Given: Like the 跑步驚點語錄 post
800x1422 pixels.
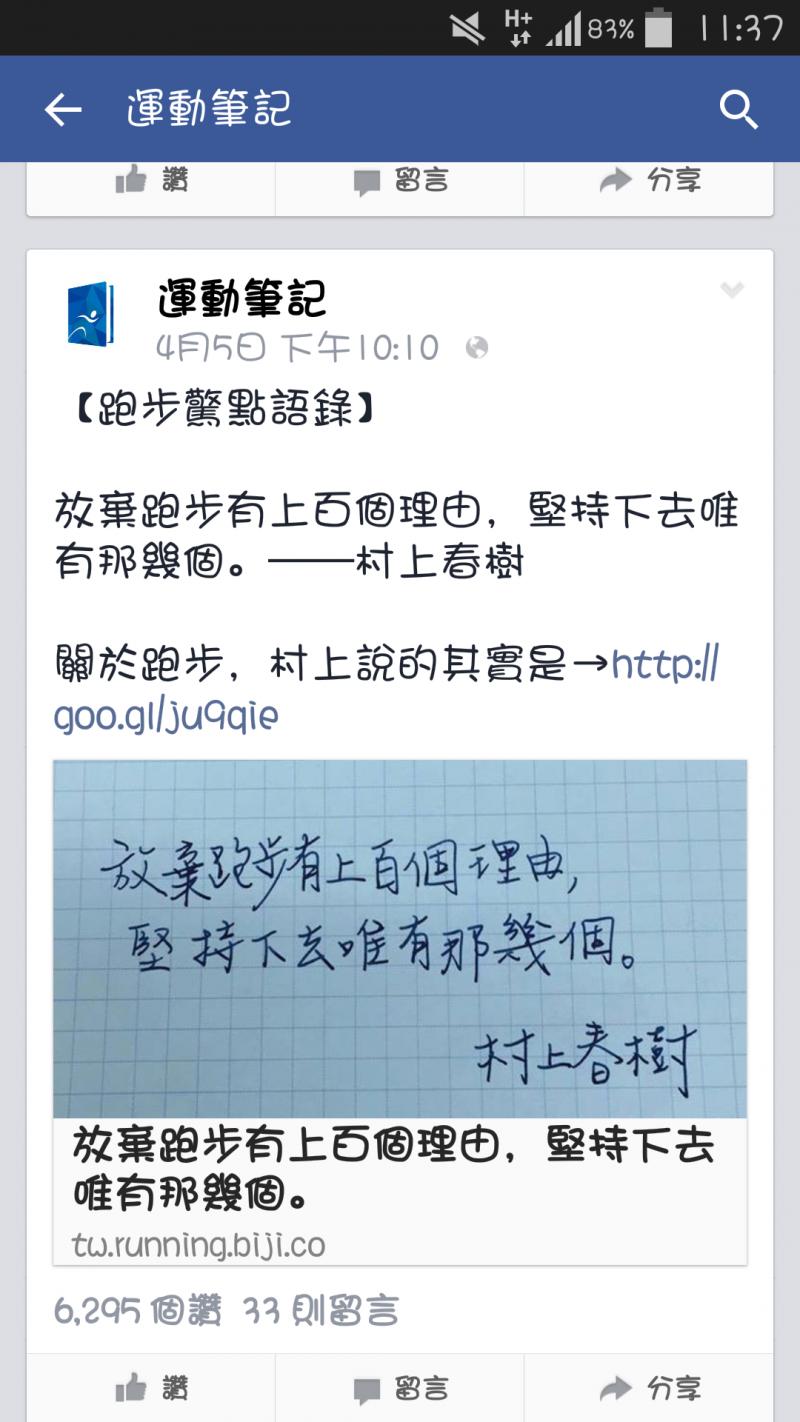Looking at the screenshot, I should point(151,1388).
